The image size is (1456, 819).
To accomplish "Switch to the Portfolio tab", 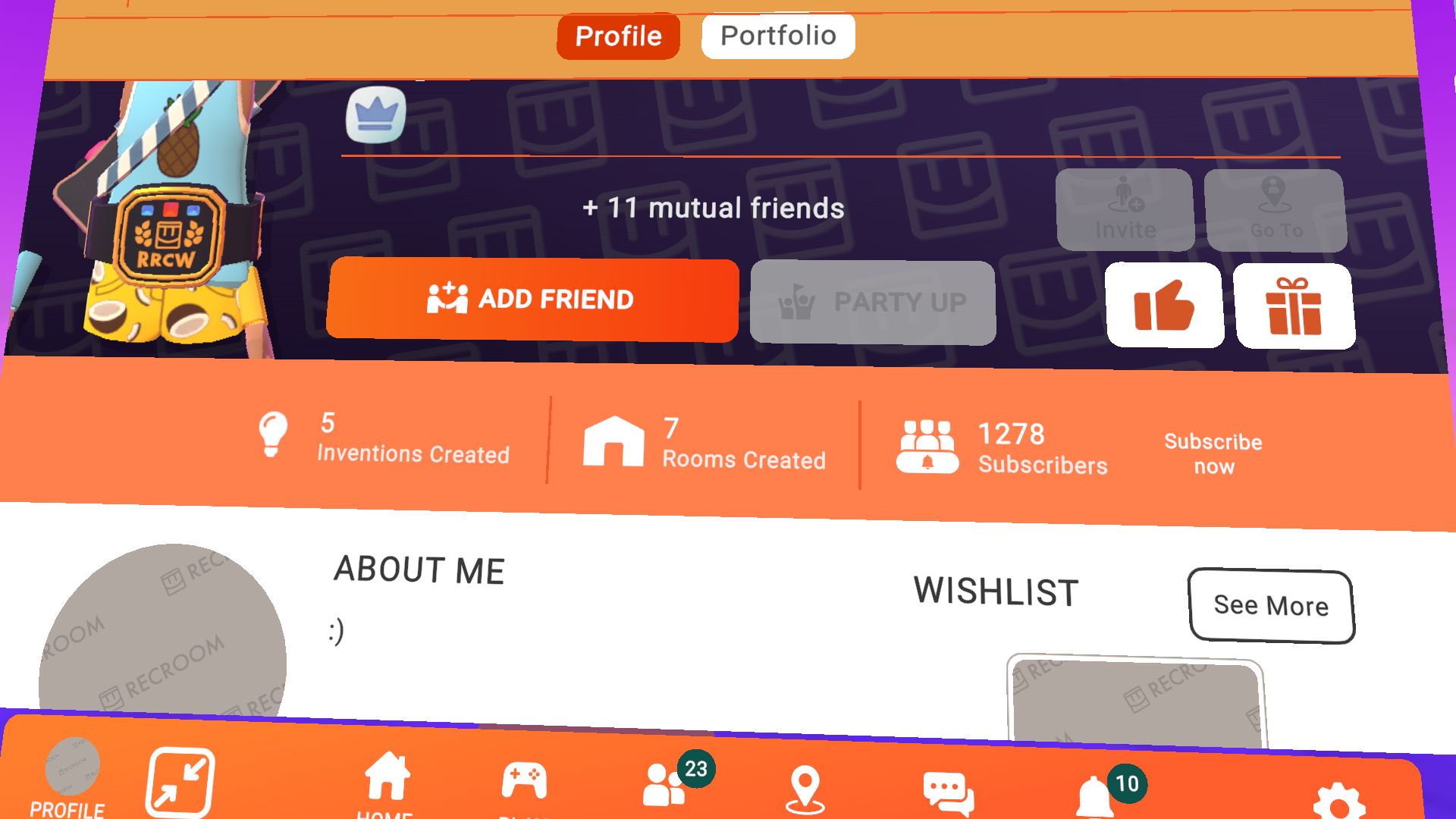I will tap(778, 36).
